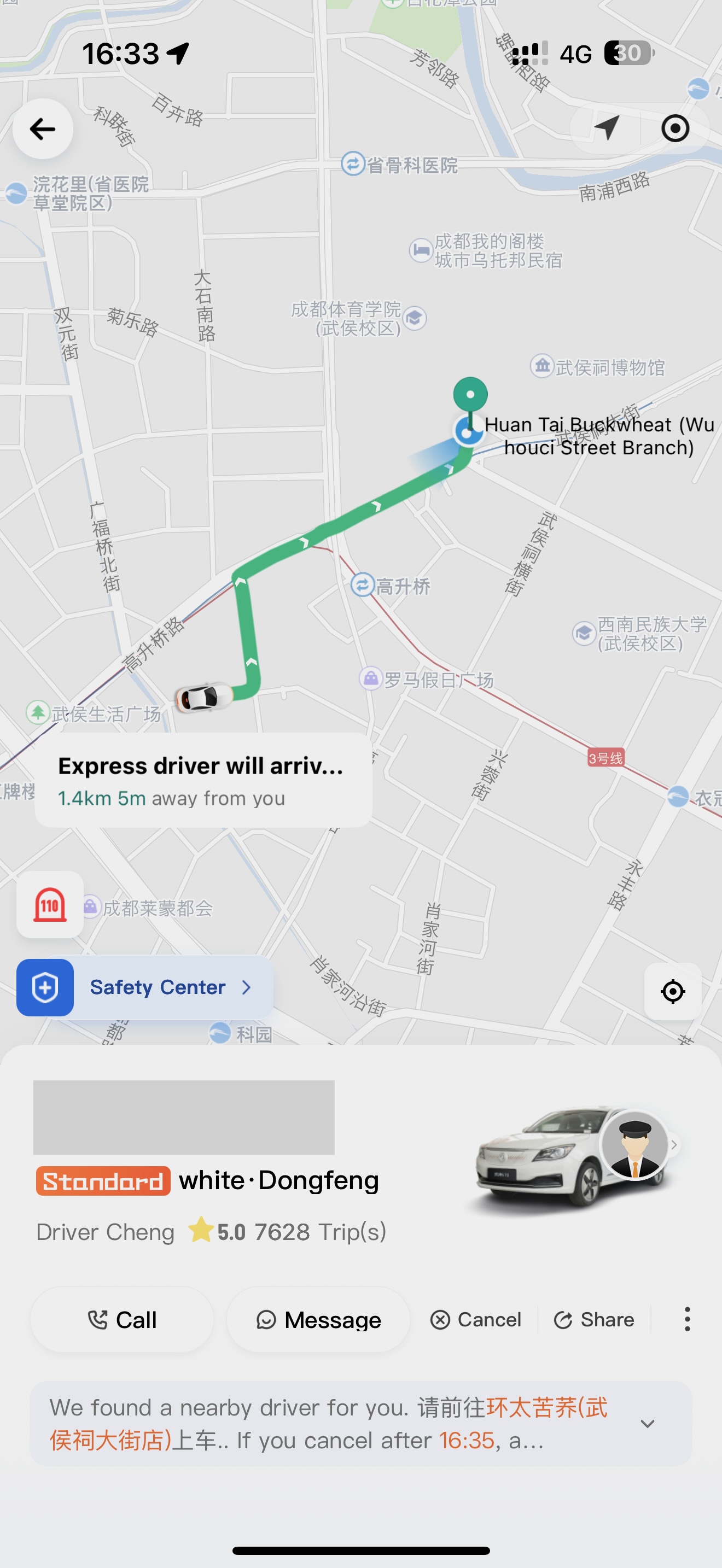Share the trip

(x=593, y=1320)
